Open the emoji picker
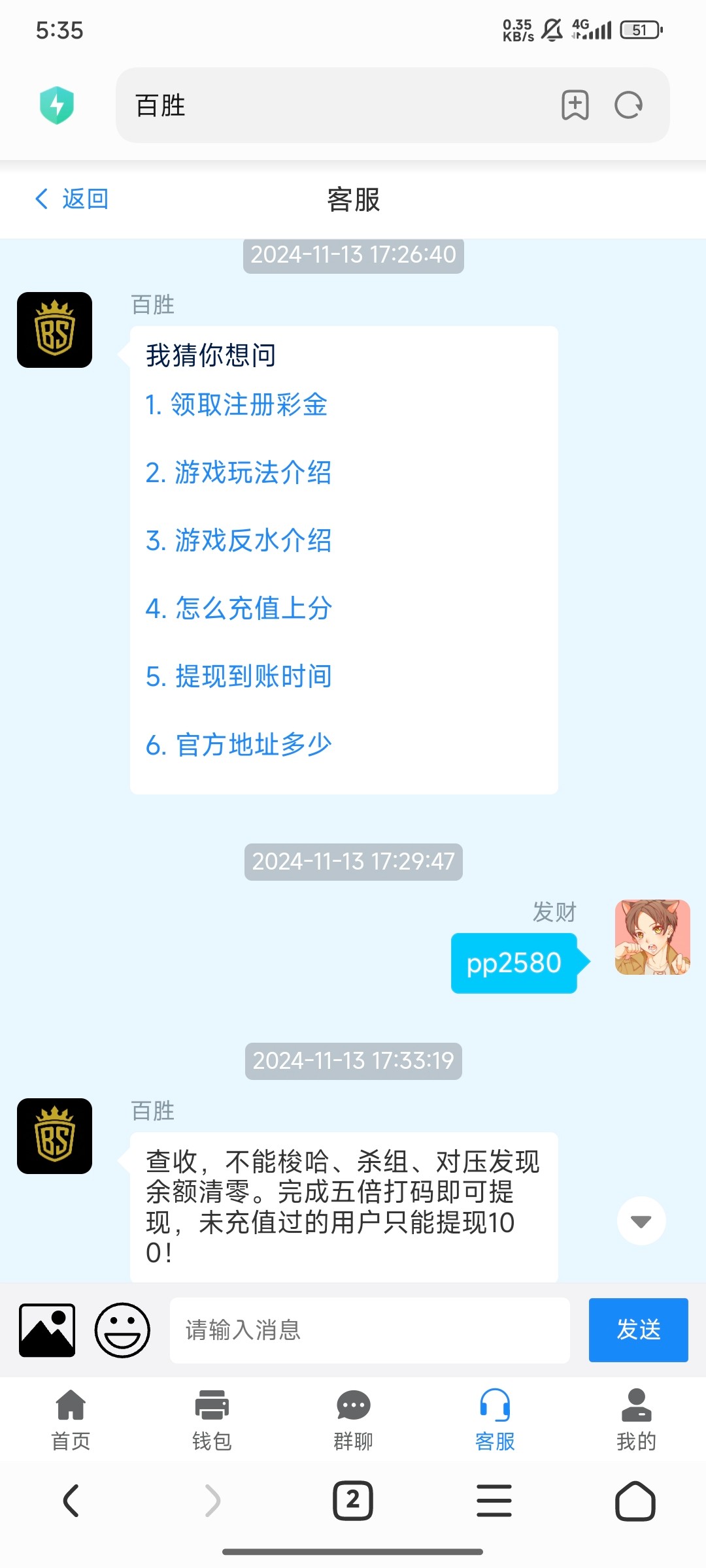 122,1330
